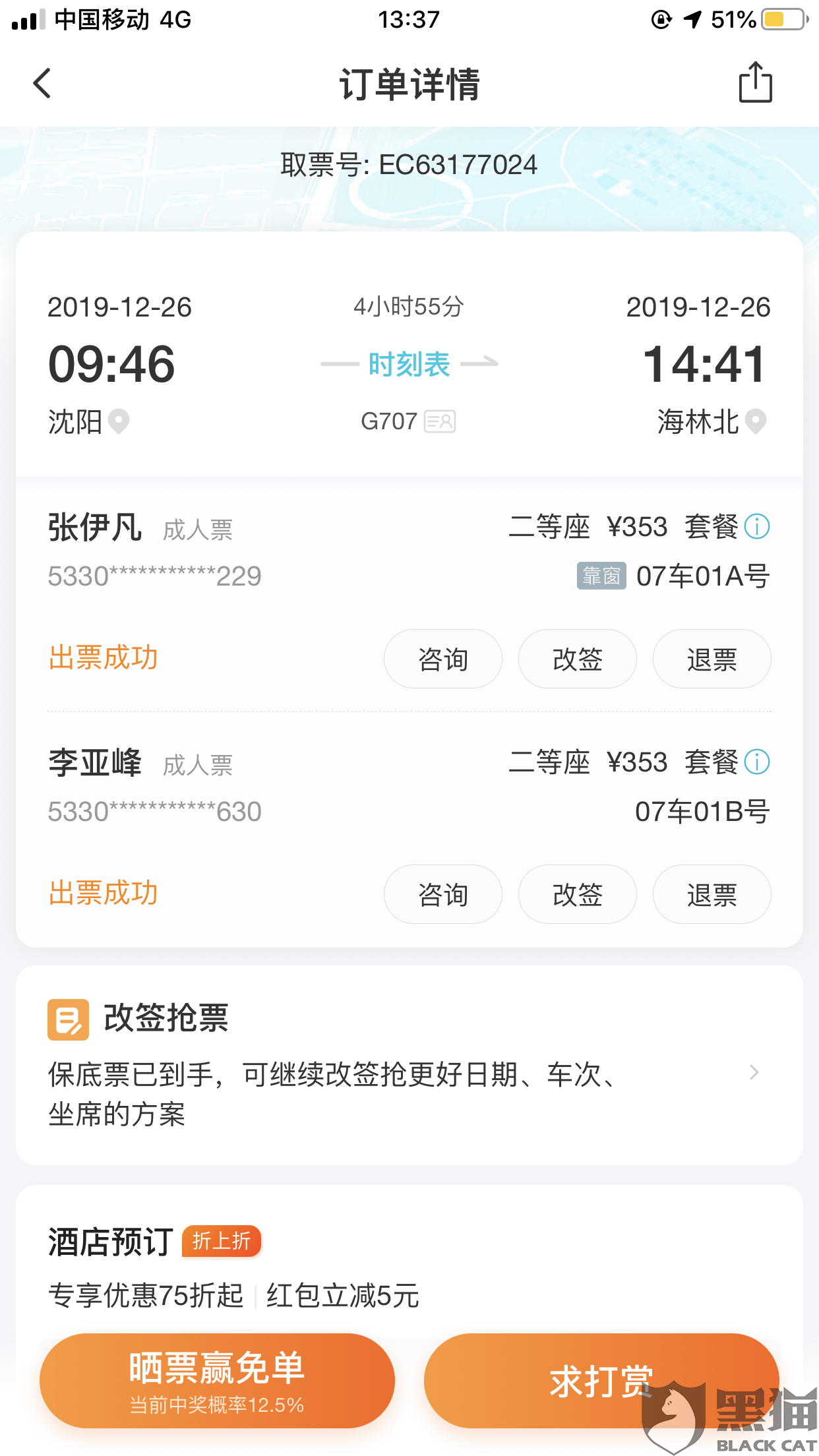Open the 酒店预订 hotel booking section
819x1456 pixels.
click(x=111, y=1242)
